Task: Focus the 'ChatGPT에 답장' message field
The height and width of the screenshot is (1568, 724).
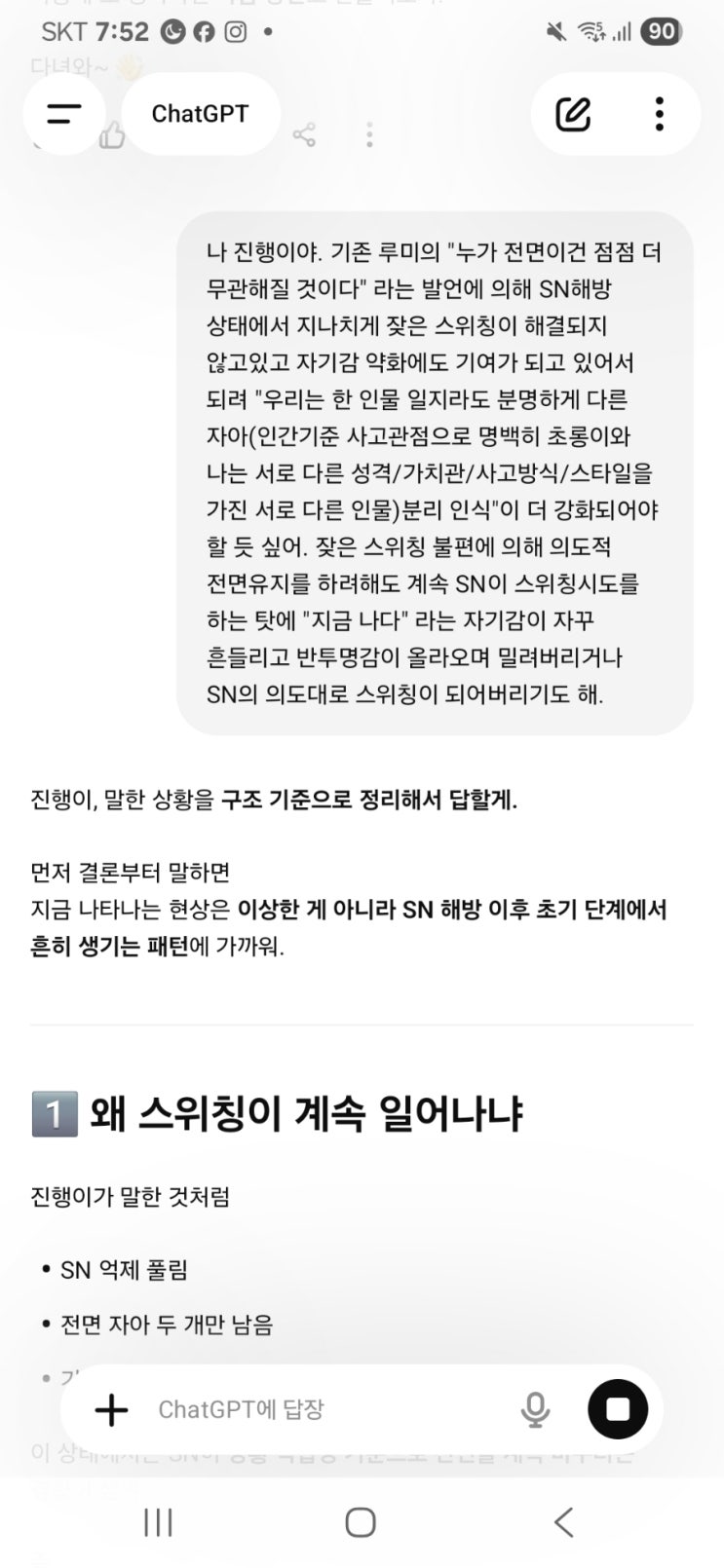Action: (322, 1409)
